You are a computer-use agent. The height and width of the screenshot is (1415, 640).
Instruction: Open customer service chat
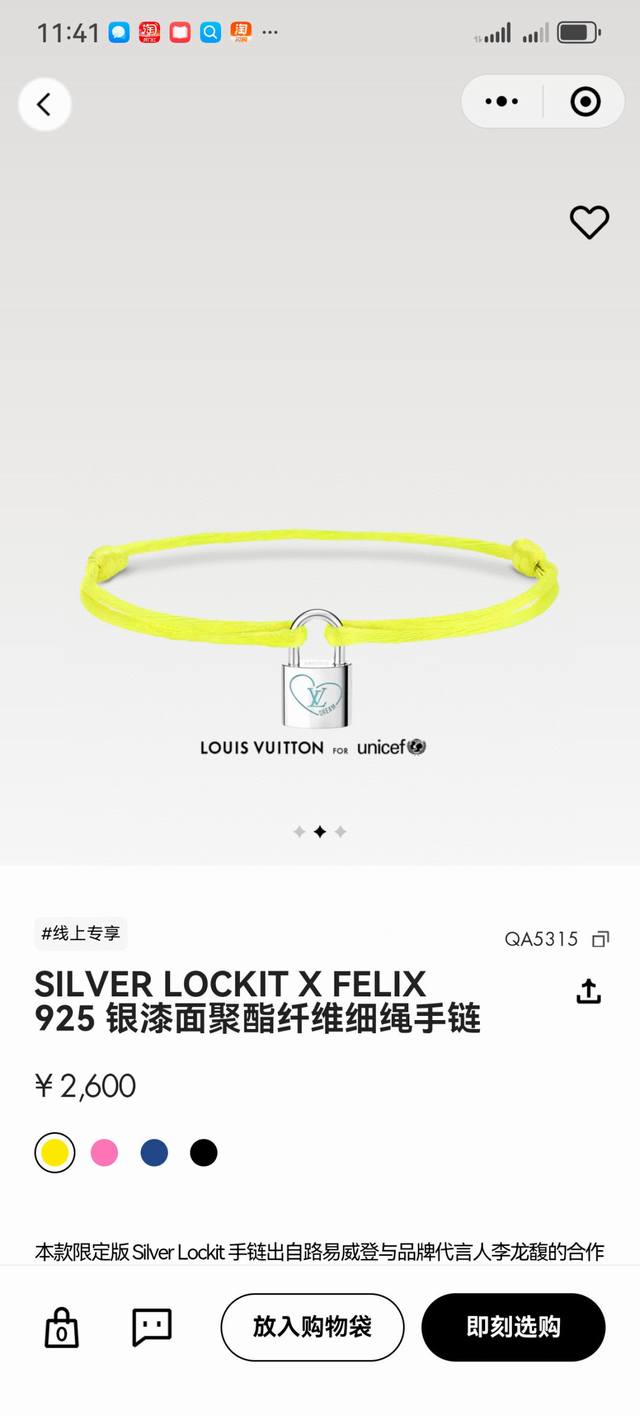152,1327
